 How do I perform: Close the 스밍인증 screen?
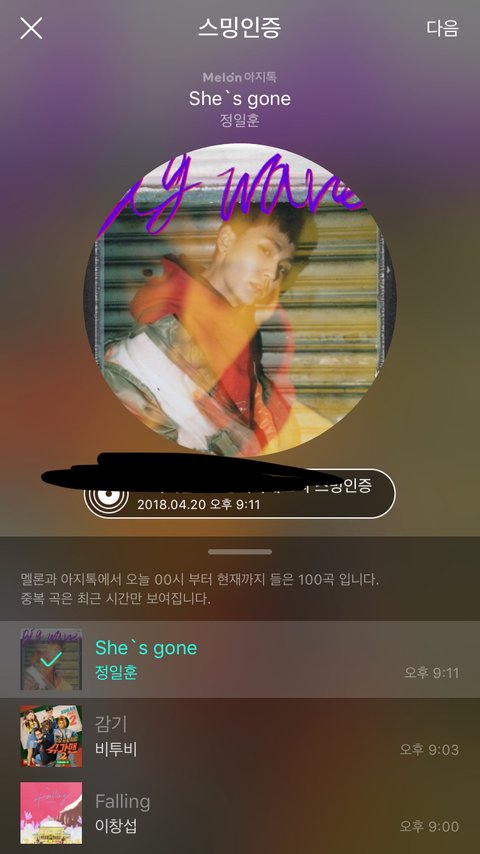(x=31, y=28)
